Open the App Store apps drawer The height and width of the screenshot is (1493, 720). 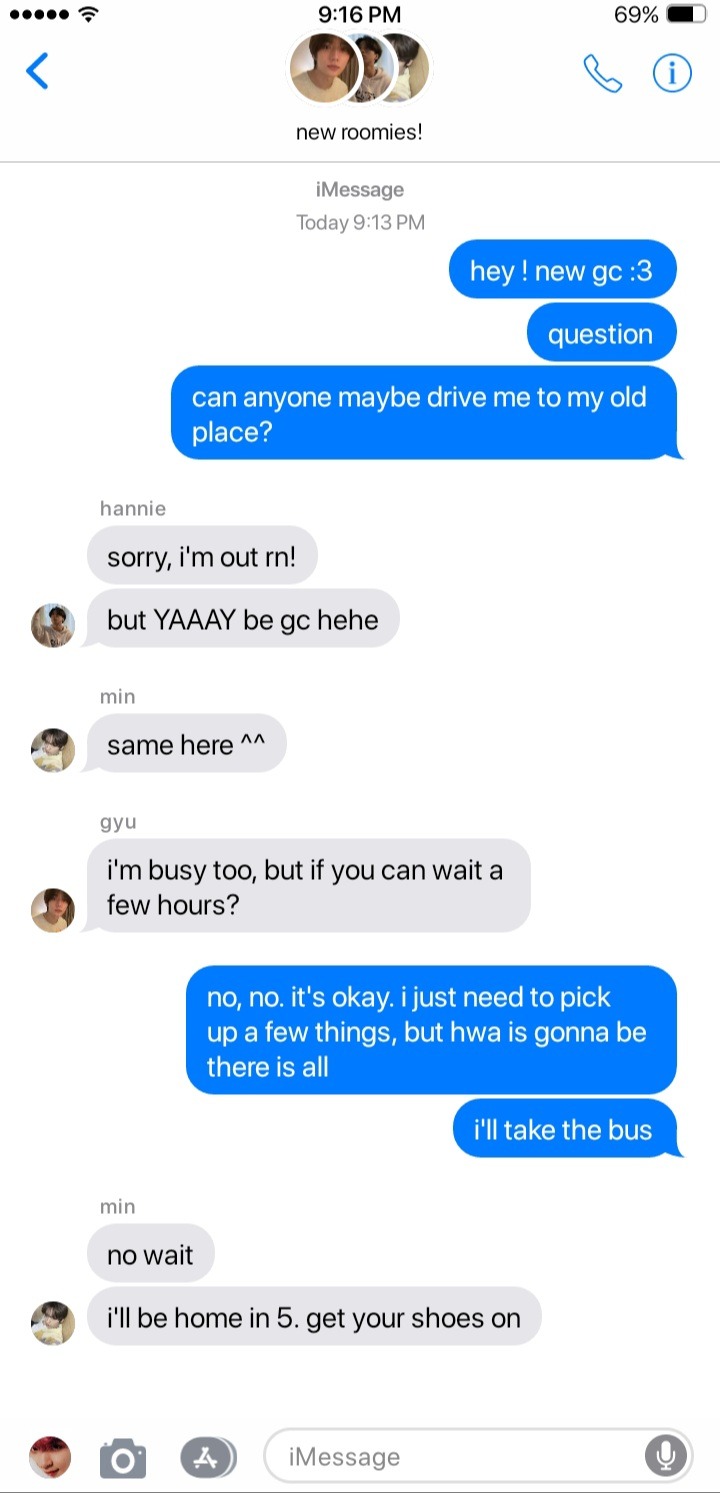point(207,1457)
